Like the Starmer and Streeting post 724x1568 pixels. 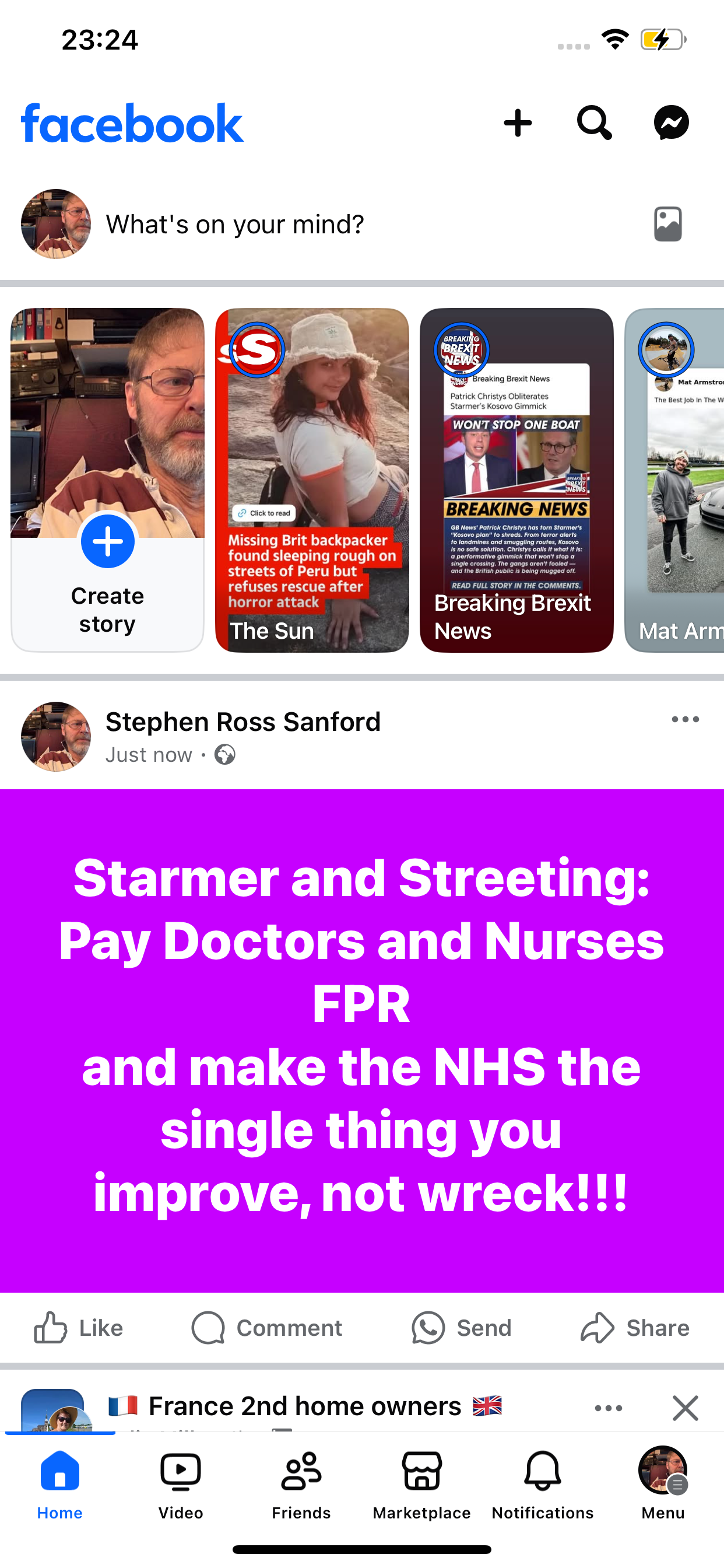click(x=79, y=1328)
